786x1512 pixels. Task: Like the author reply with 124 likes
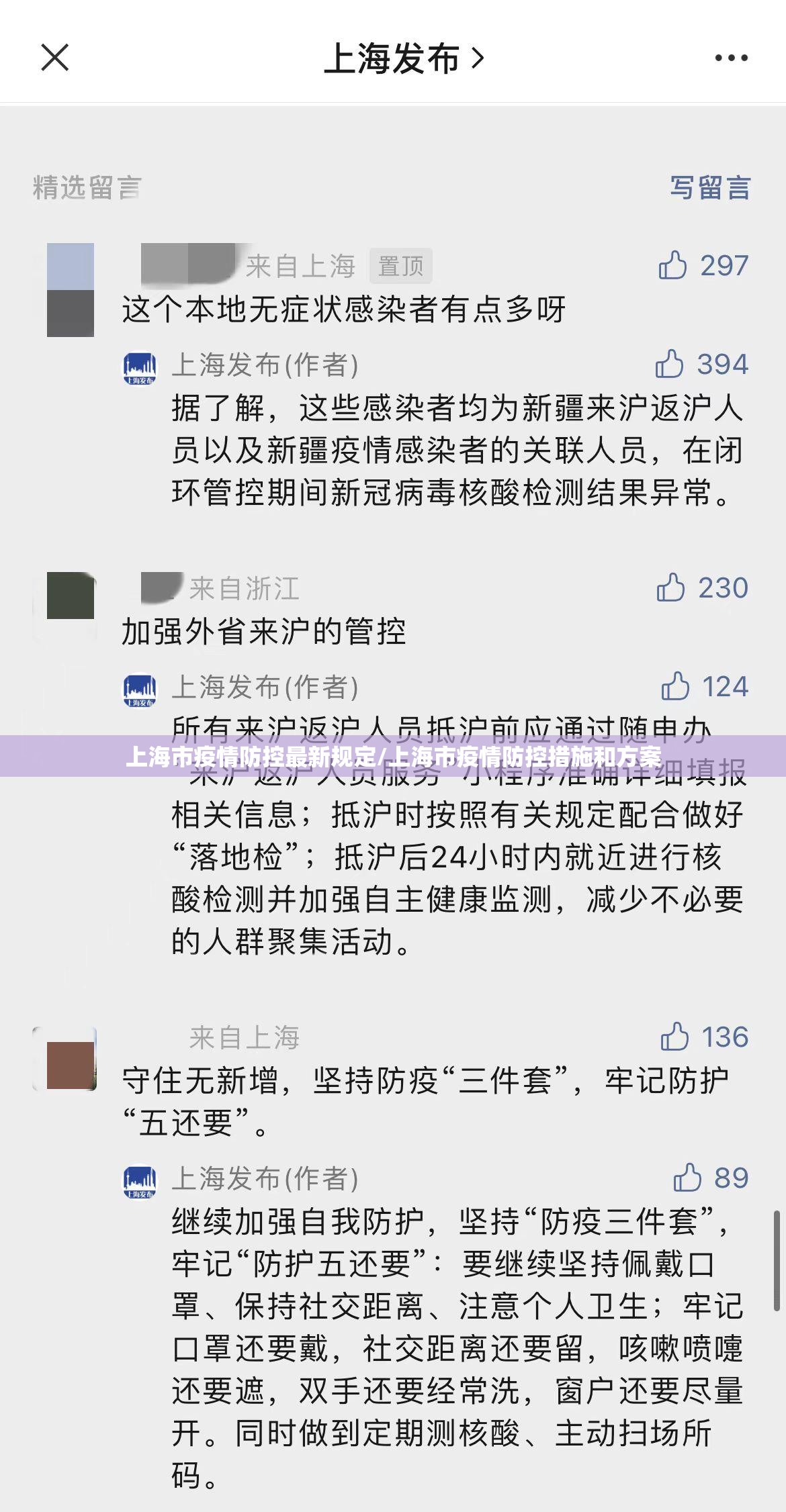(x=675, y=687)
